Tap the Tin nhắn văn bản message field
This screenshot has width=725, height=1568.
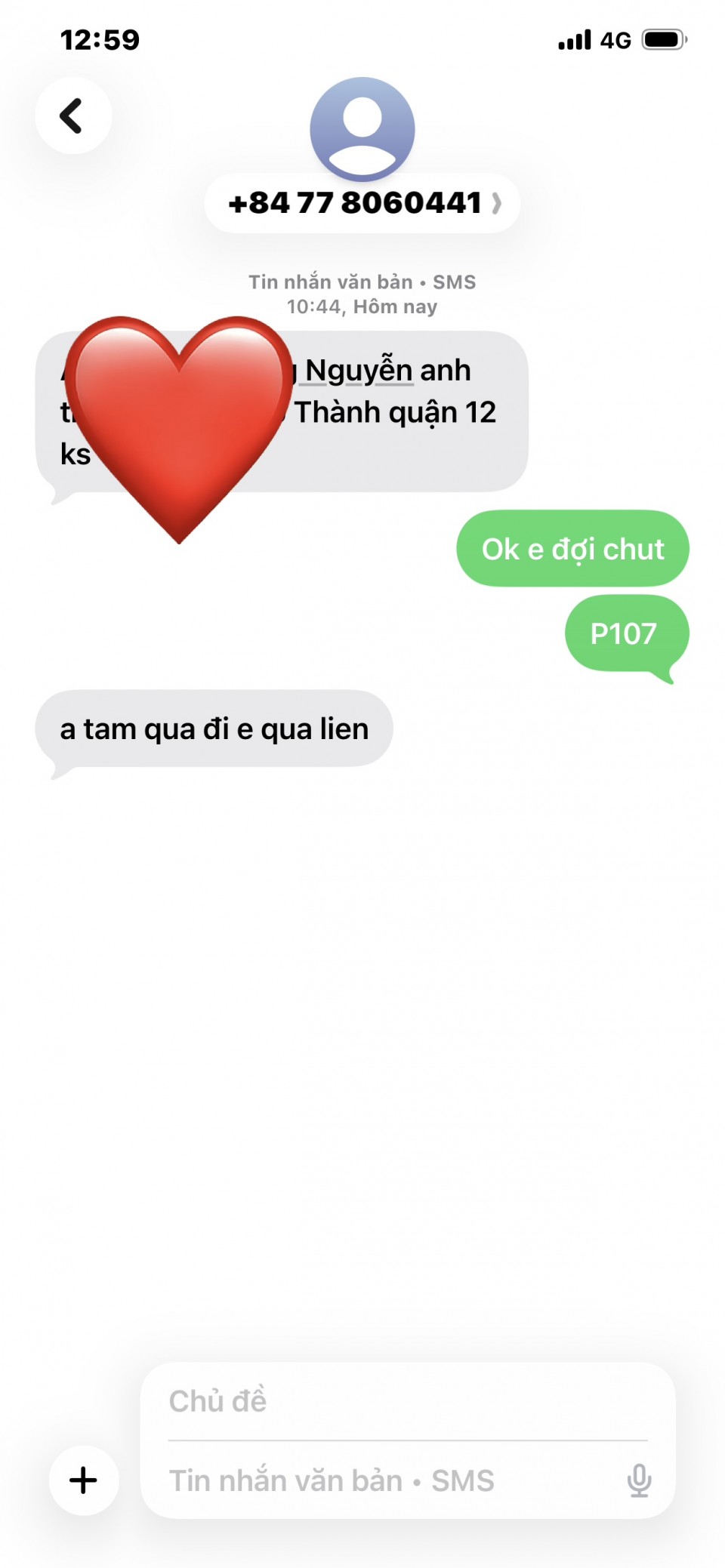point(385,1481)
